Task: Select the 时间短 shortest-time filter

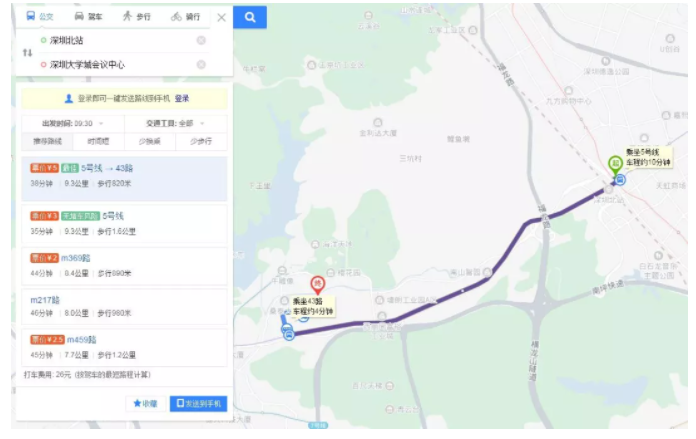Action: point(97,141)
